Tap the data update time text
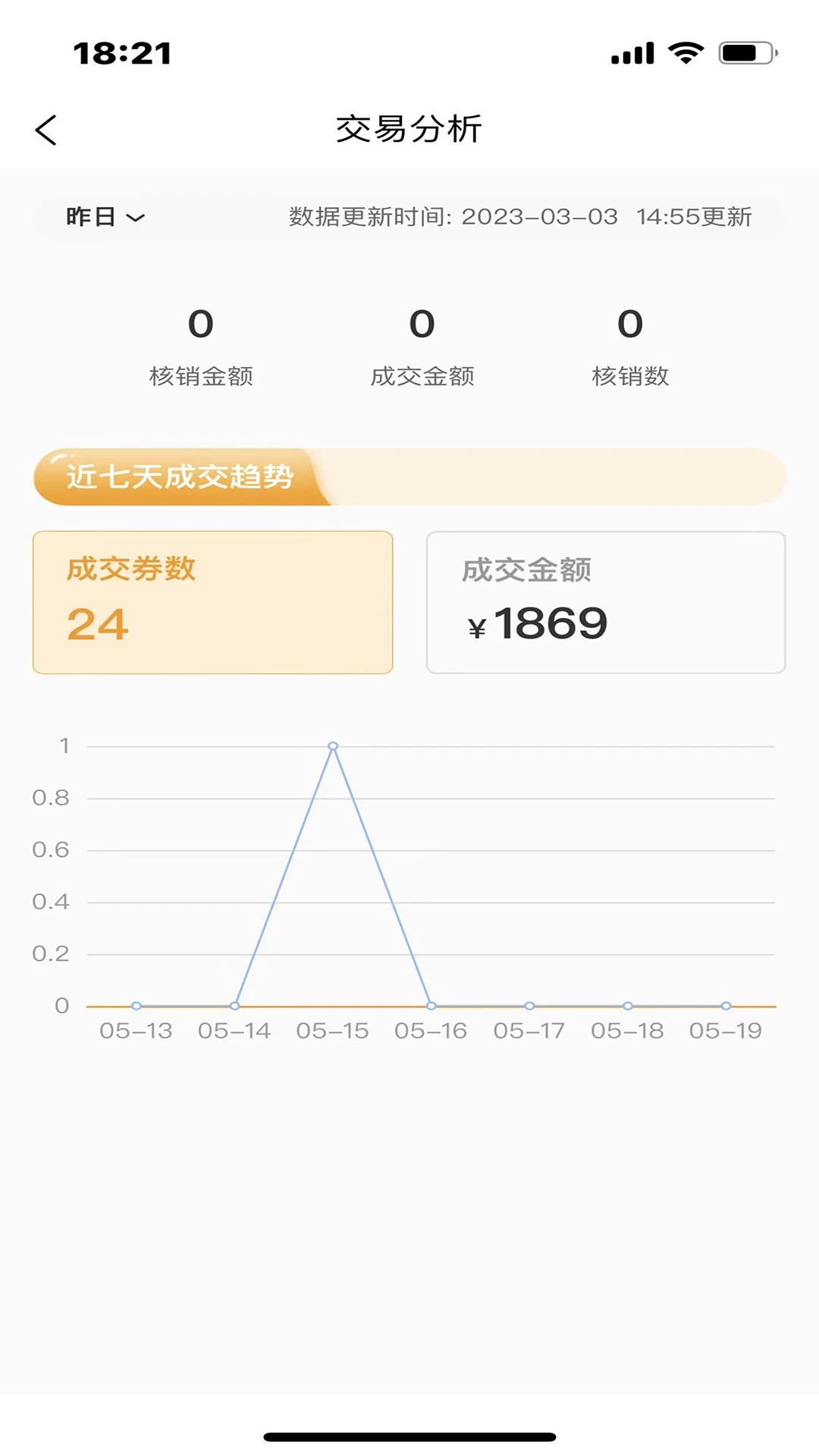The height and width of the screenshot is (1456, 819). 519,216
